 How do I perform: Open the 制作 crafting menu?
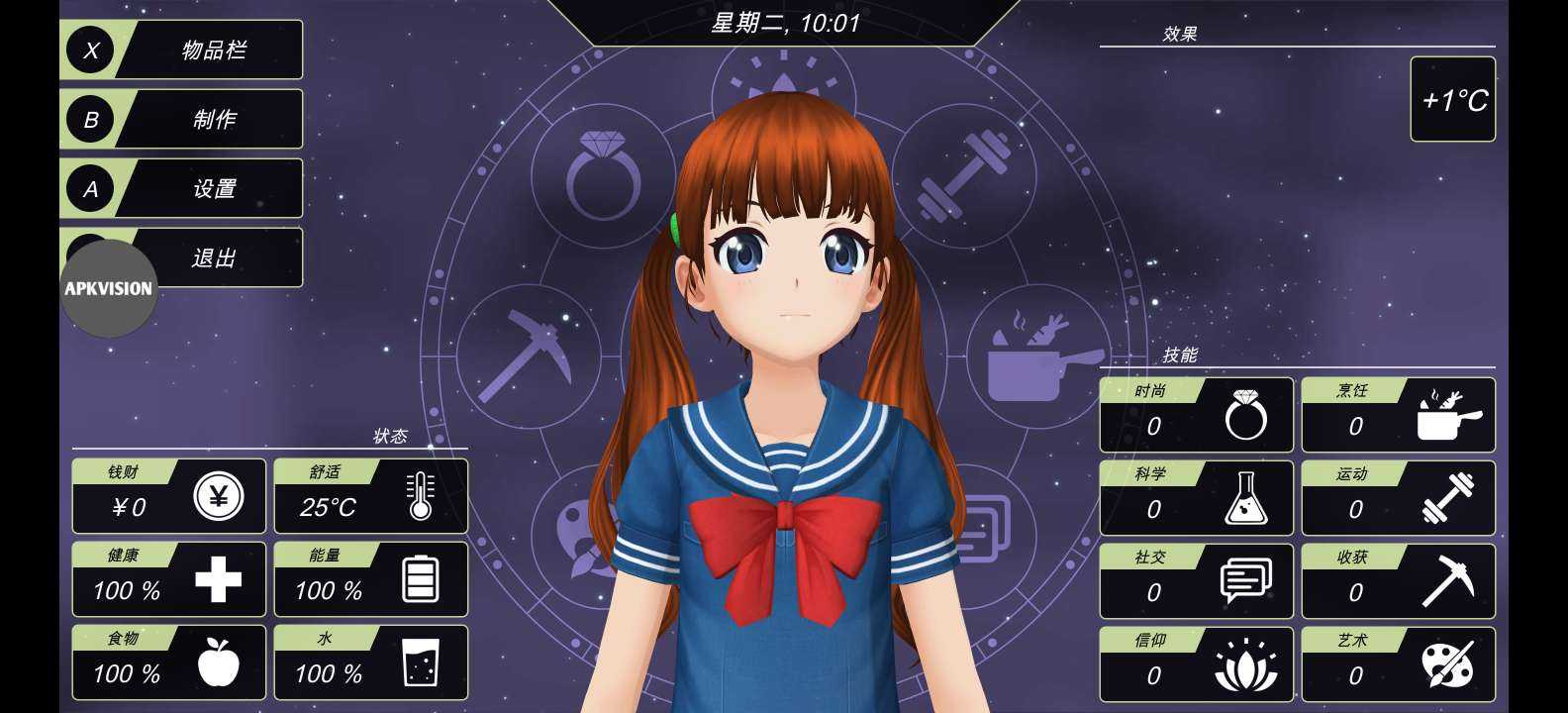coord(213,119)
